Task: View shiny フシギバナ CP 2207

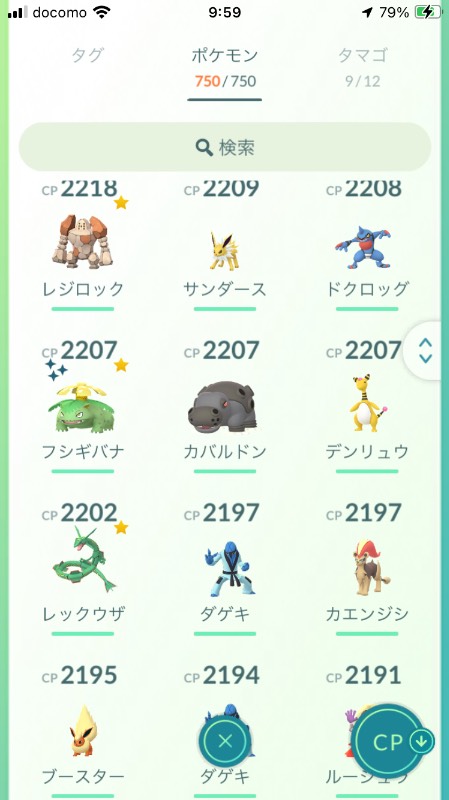Action: point(83,407)
